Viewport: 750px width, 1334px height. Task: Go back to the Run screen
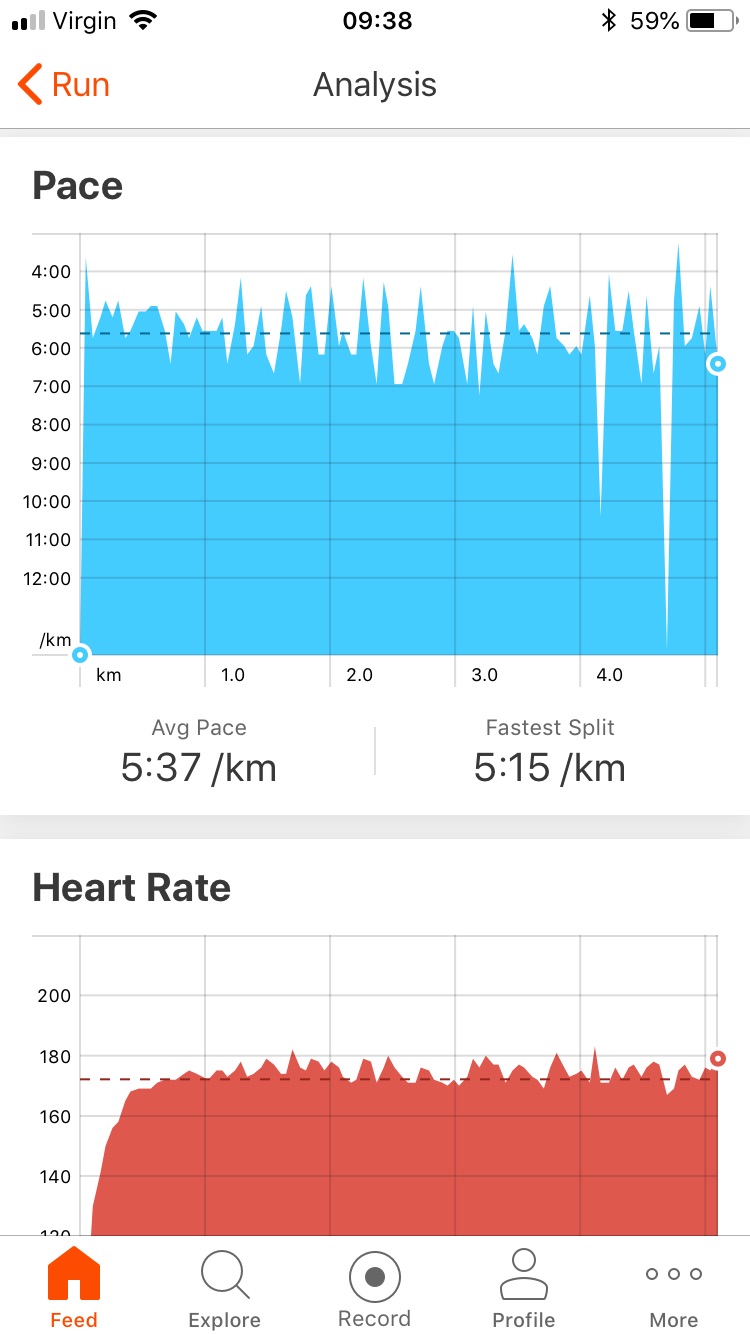pos(64,85)
